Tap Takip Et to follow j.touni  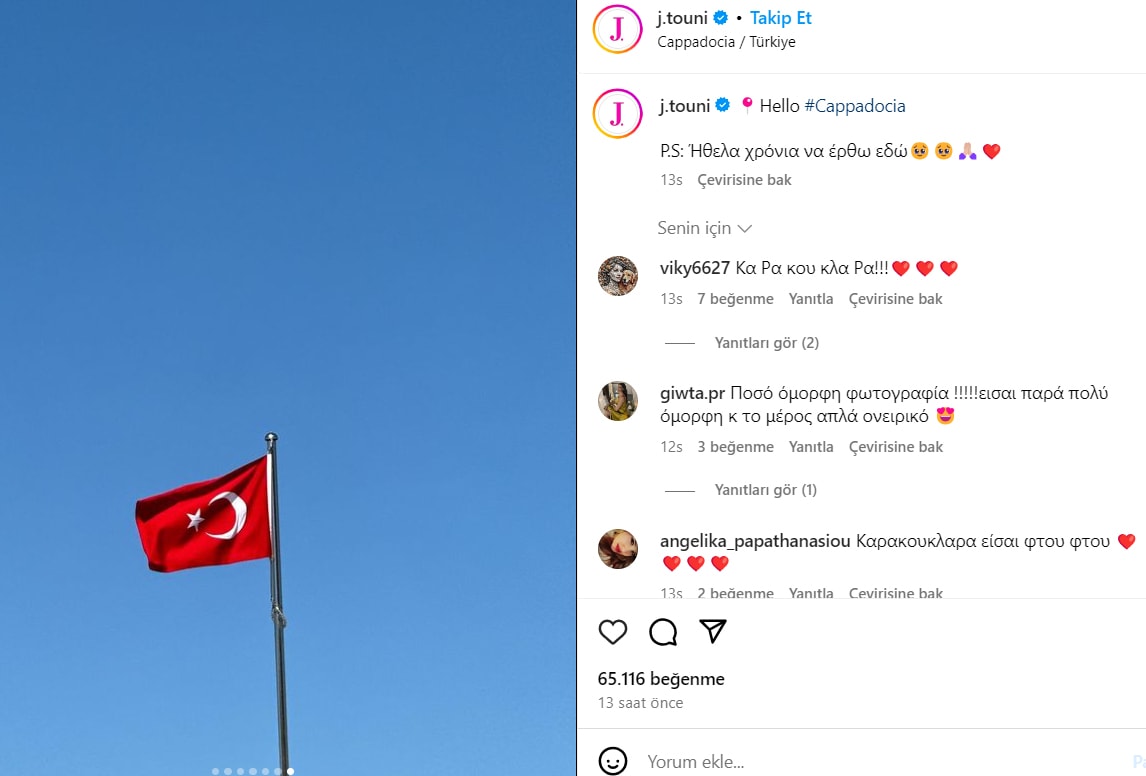[x=780, y=18]
